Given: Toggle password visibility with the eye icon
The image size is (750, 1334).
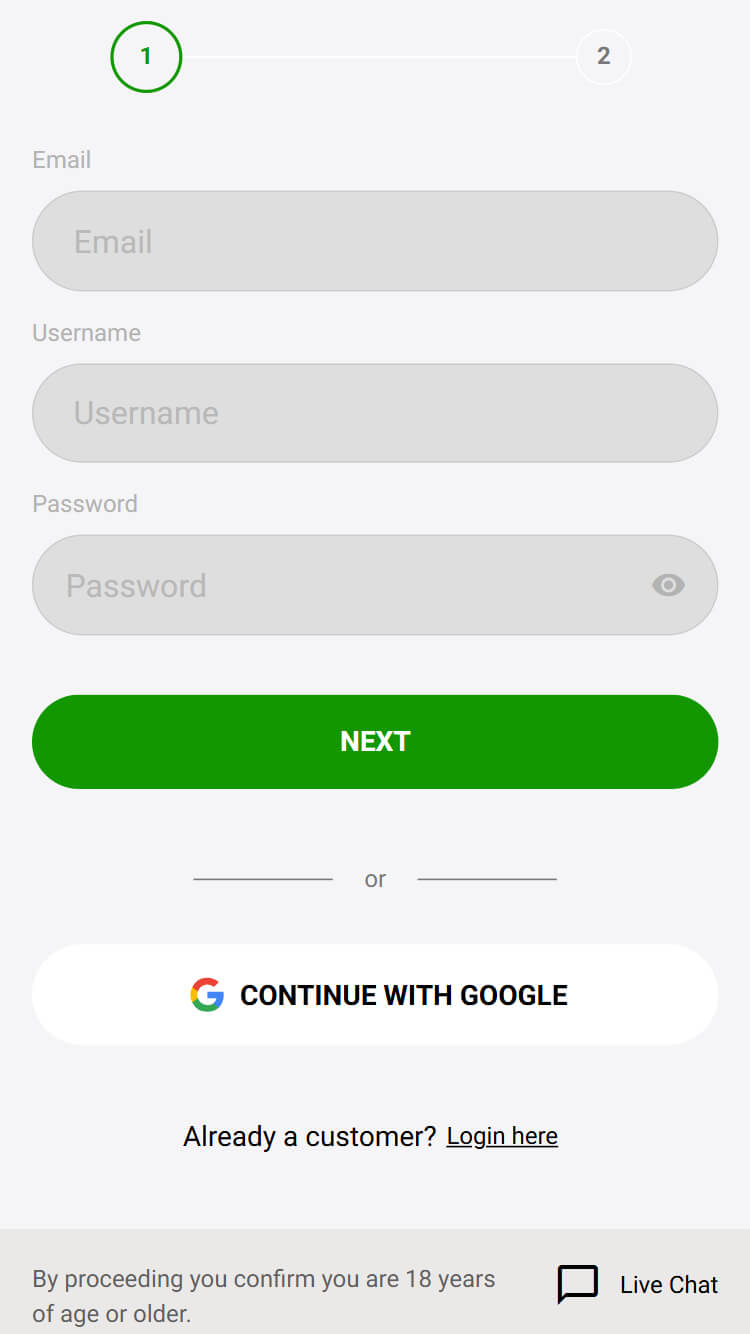Looking at the screenshot, I should 668,585.
